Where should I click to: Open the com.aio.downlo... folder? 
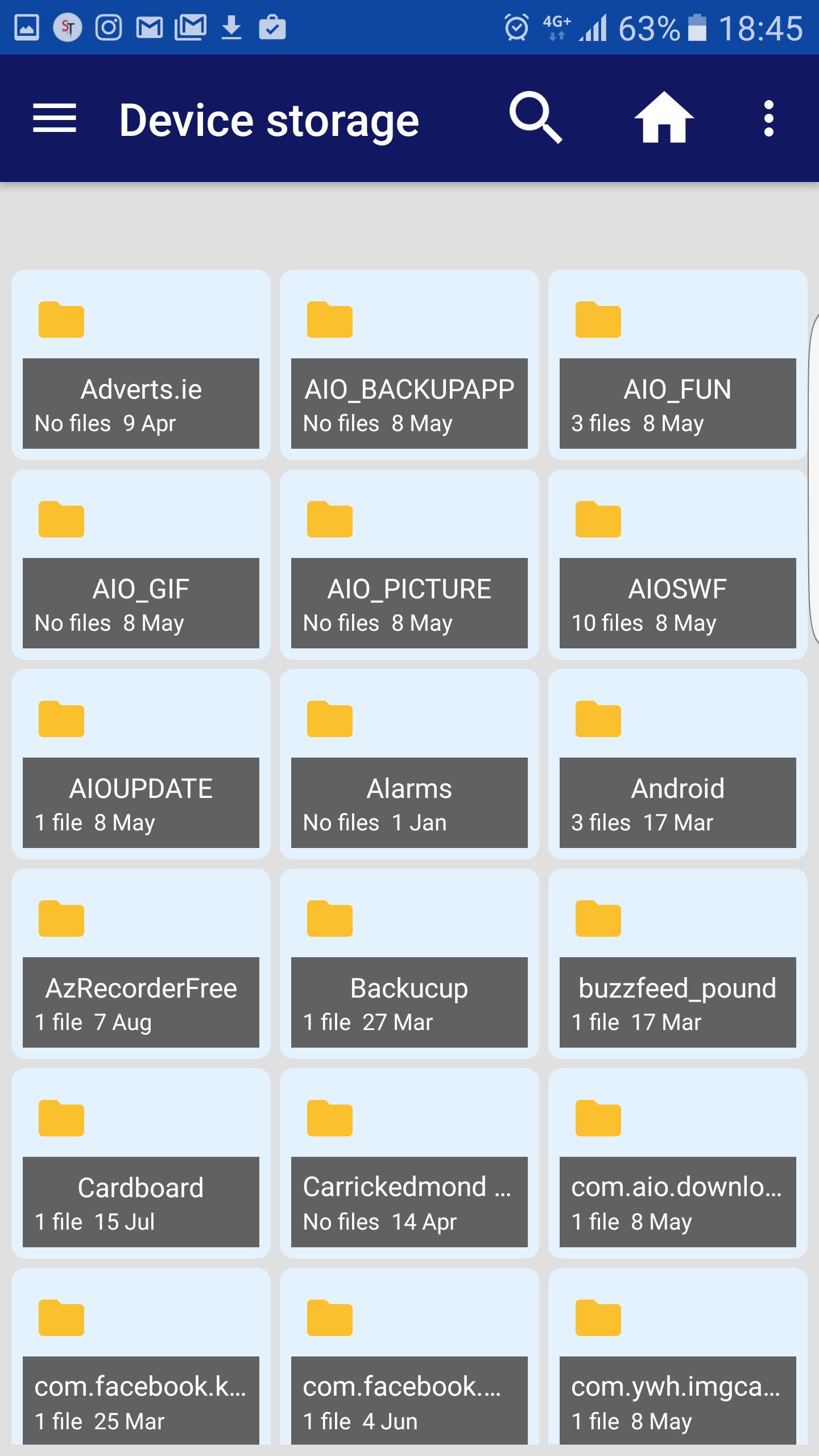coord(678,1163)
